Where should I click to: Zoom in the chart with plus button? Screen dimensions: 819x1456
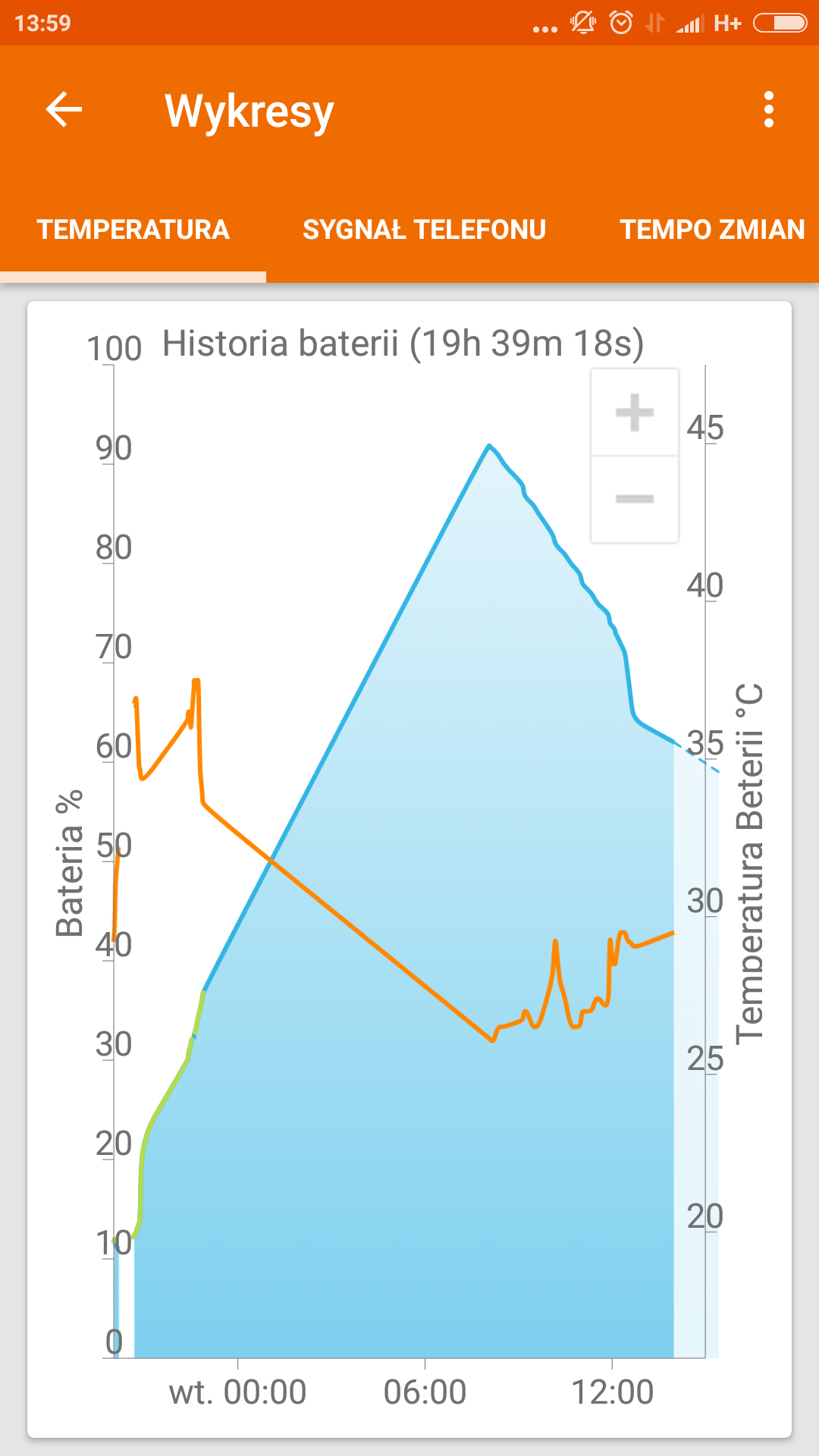click(635, 413)
